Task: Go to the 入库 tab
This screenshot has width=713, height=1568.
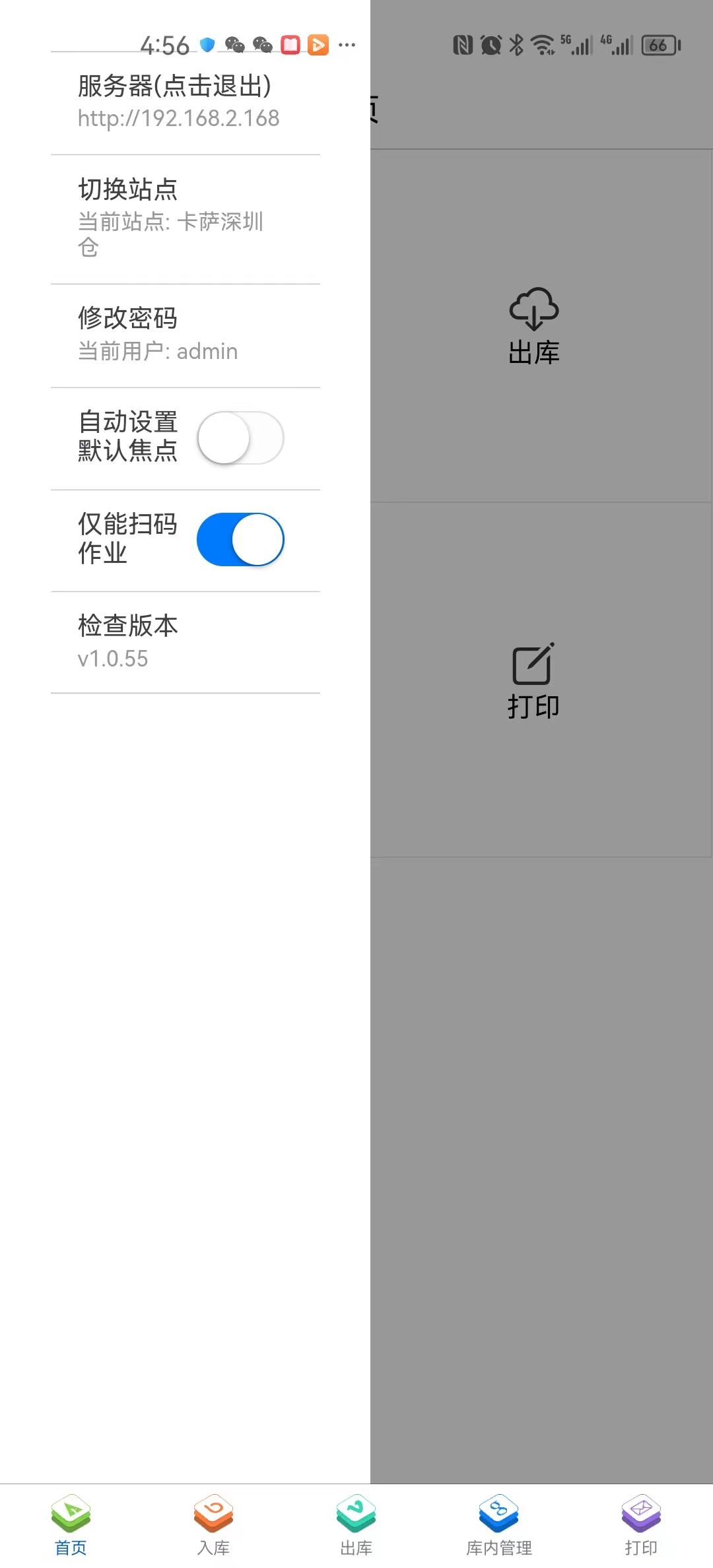Action: (x=213, y=1524)
